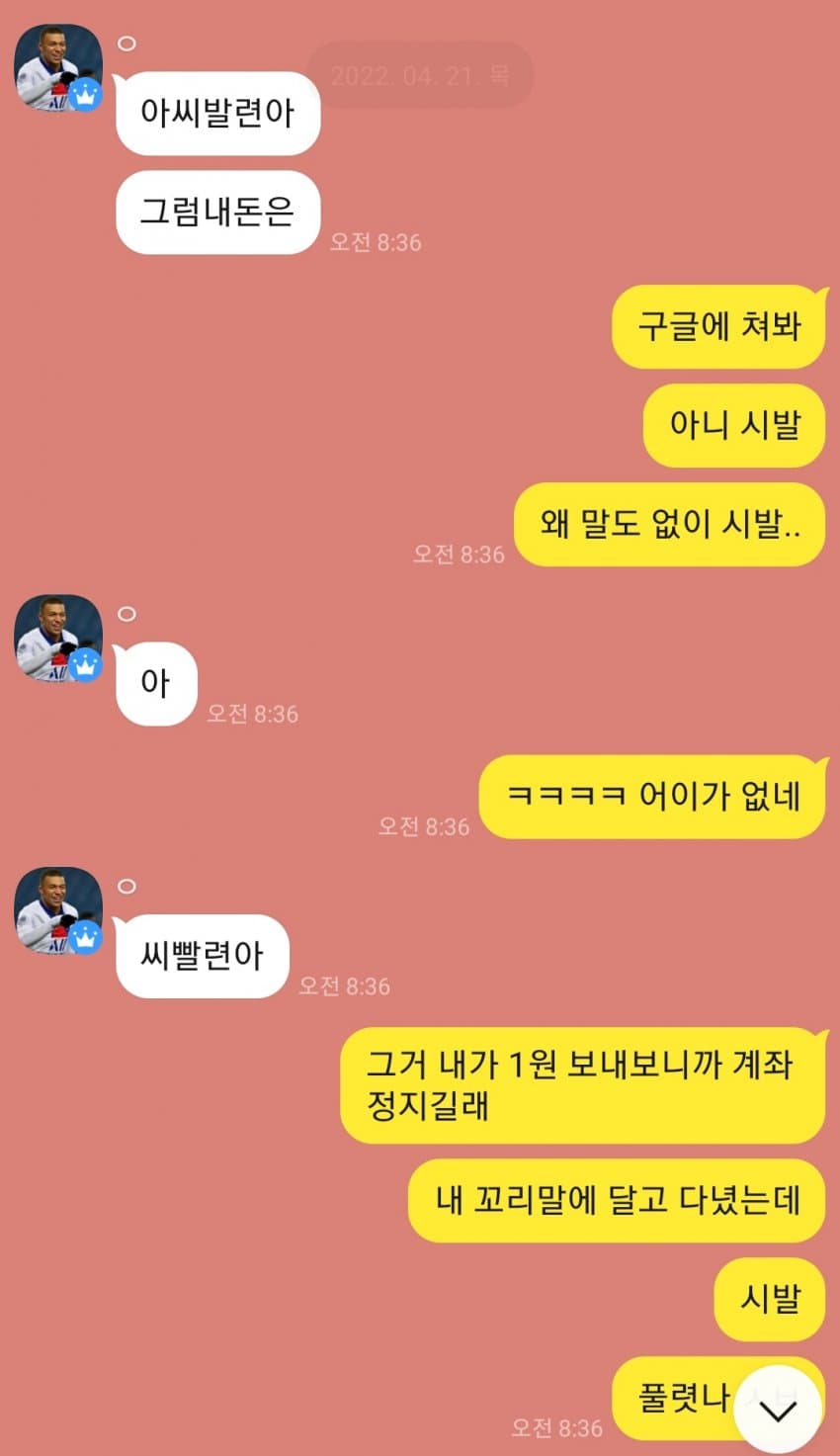
Task: Open sender's profile picture beside the '아' message
Action: [58, 639]
